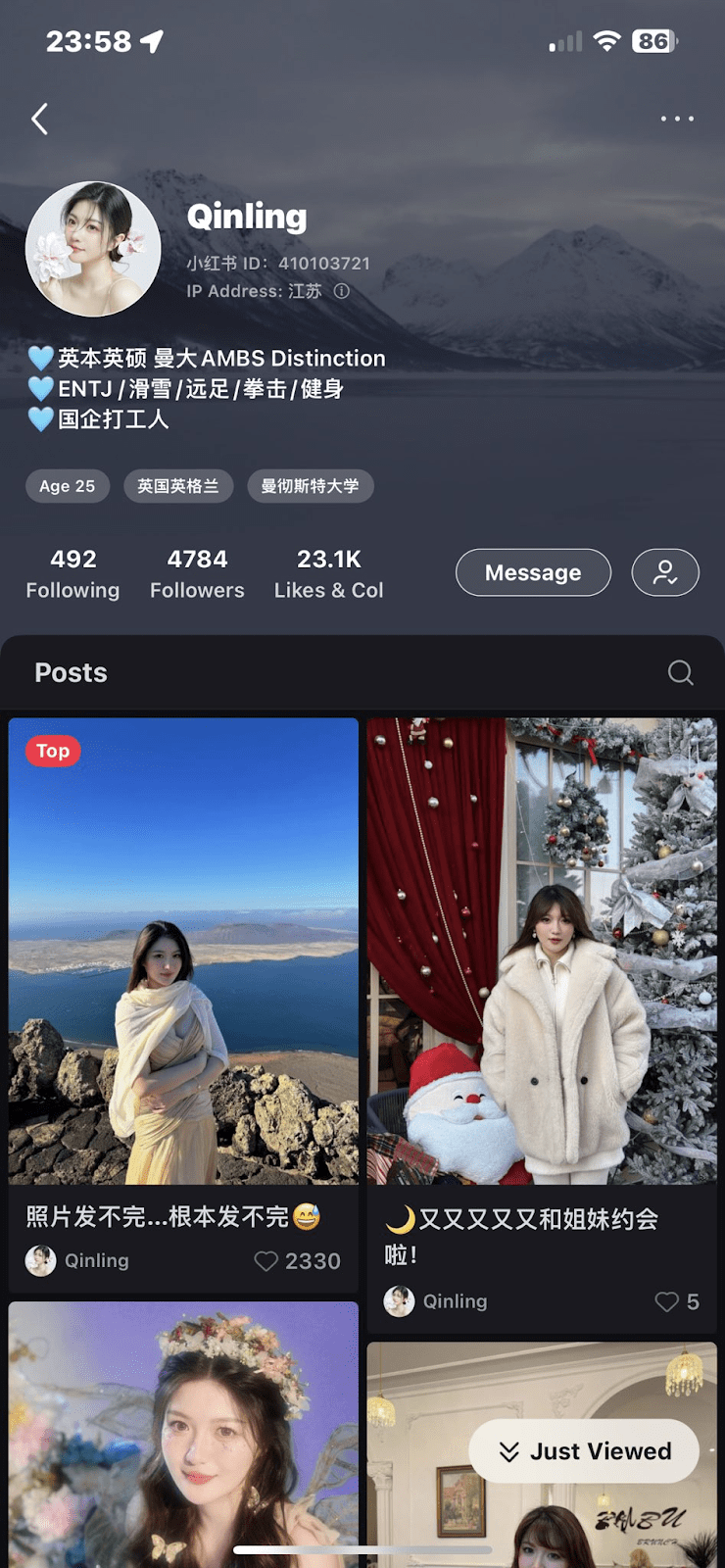Screen dimensions: 725x1568
Task: View the 492 Following list
Action: 72,573
